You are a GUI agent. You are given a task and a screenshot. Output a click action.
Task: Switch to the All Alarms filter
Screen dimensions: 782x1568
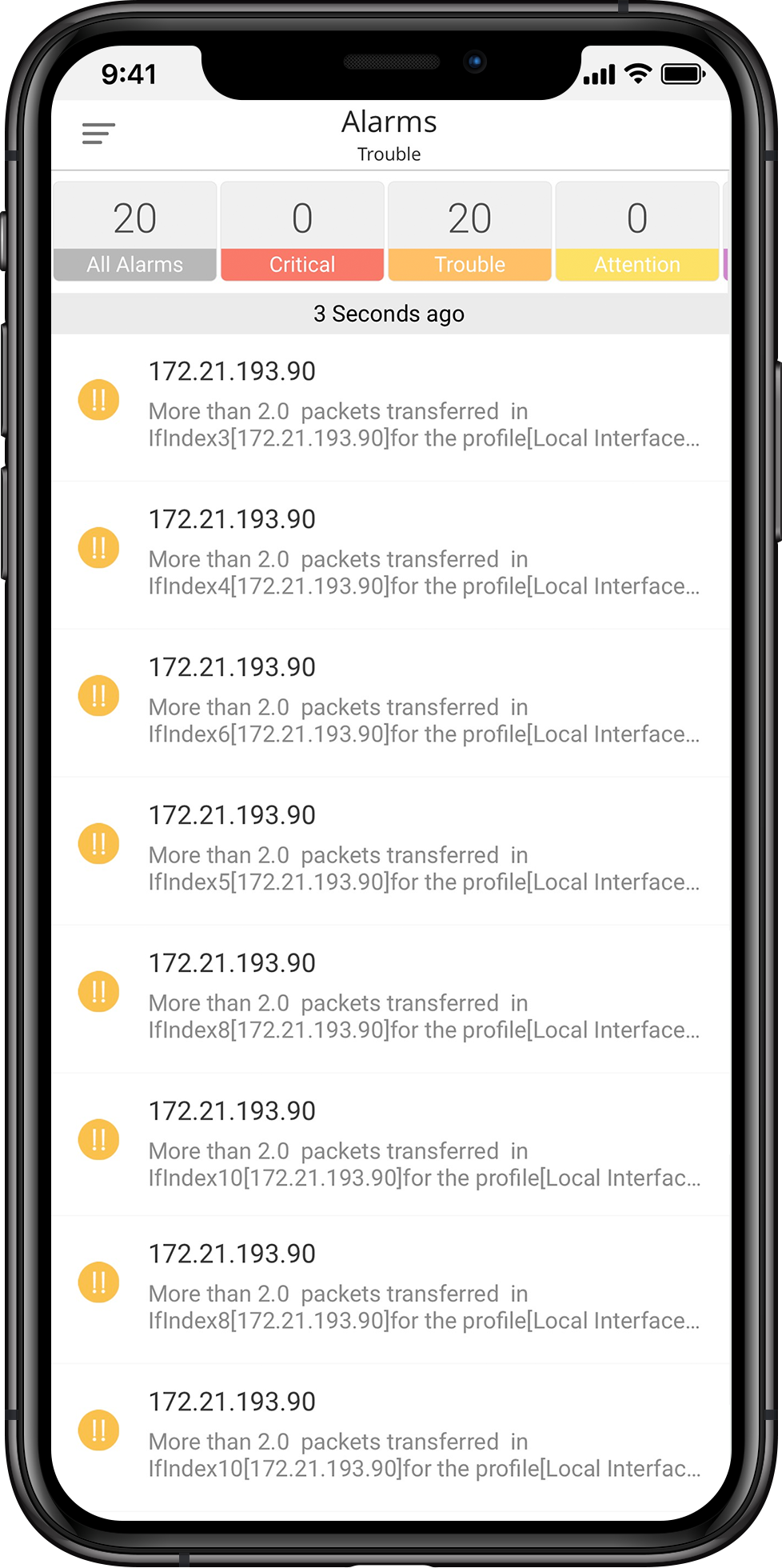coord(135,232)
